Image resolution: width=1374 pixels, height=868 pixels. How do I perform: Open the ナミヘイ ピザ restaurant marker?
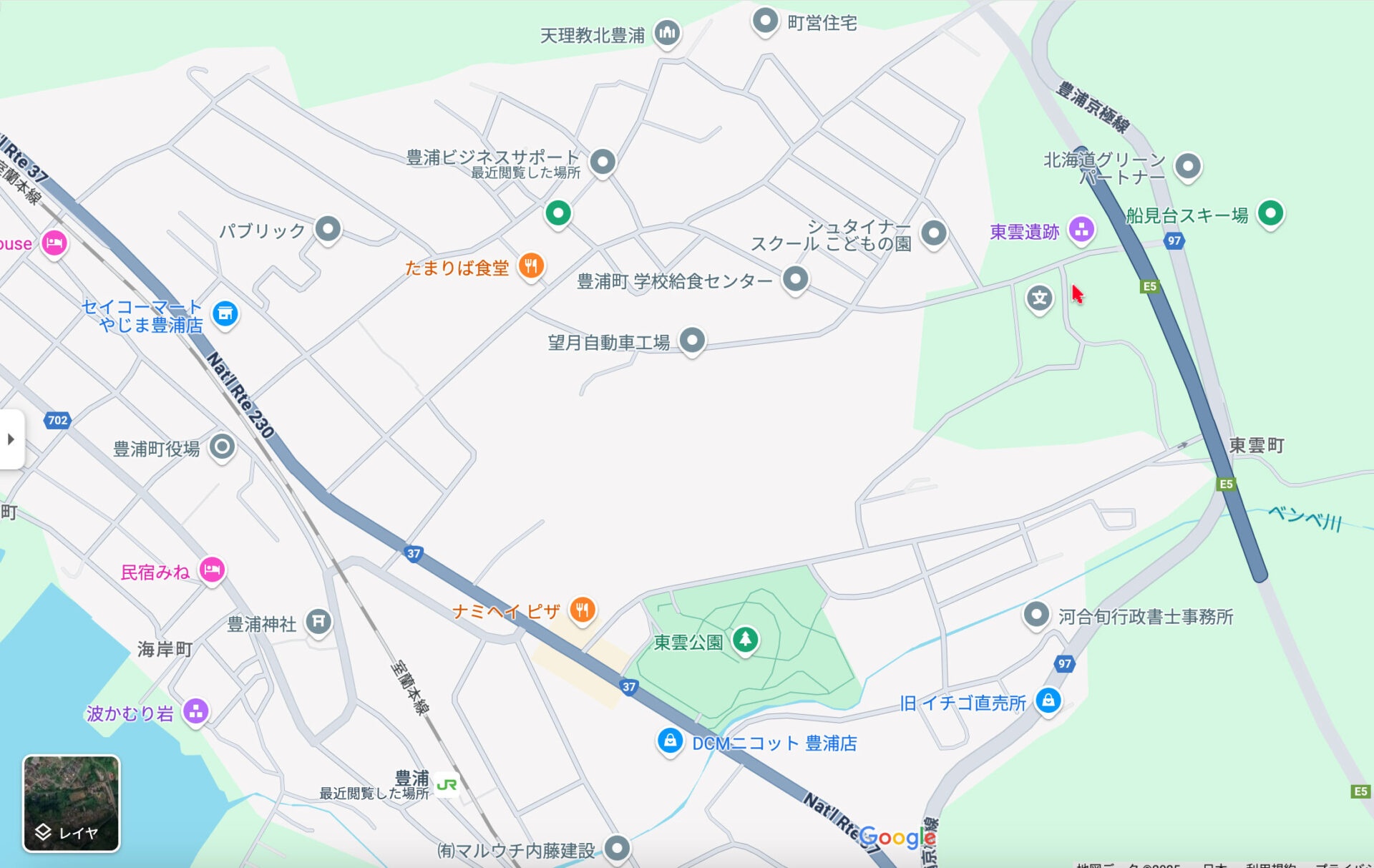coord(583,610)
